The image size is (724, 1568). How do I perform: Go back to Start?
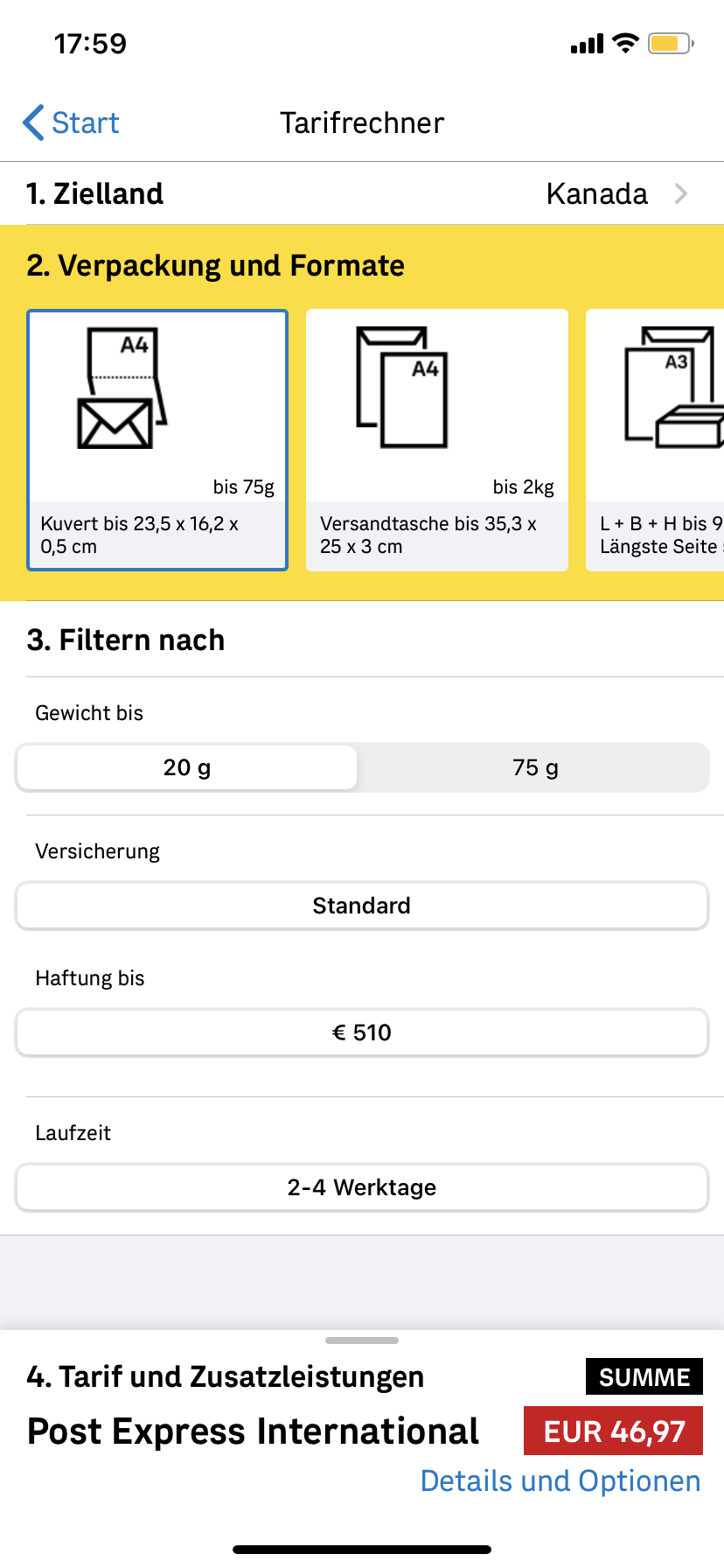pyautogui.click(x=71, y=122)
